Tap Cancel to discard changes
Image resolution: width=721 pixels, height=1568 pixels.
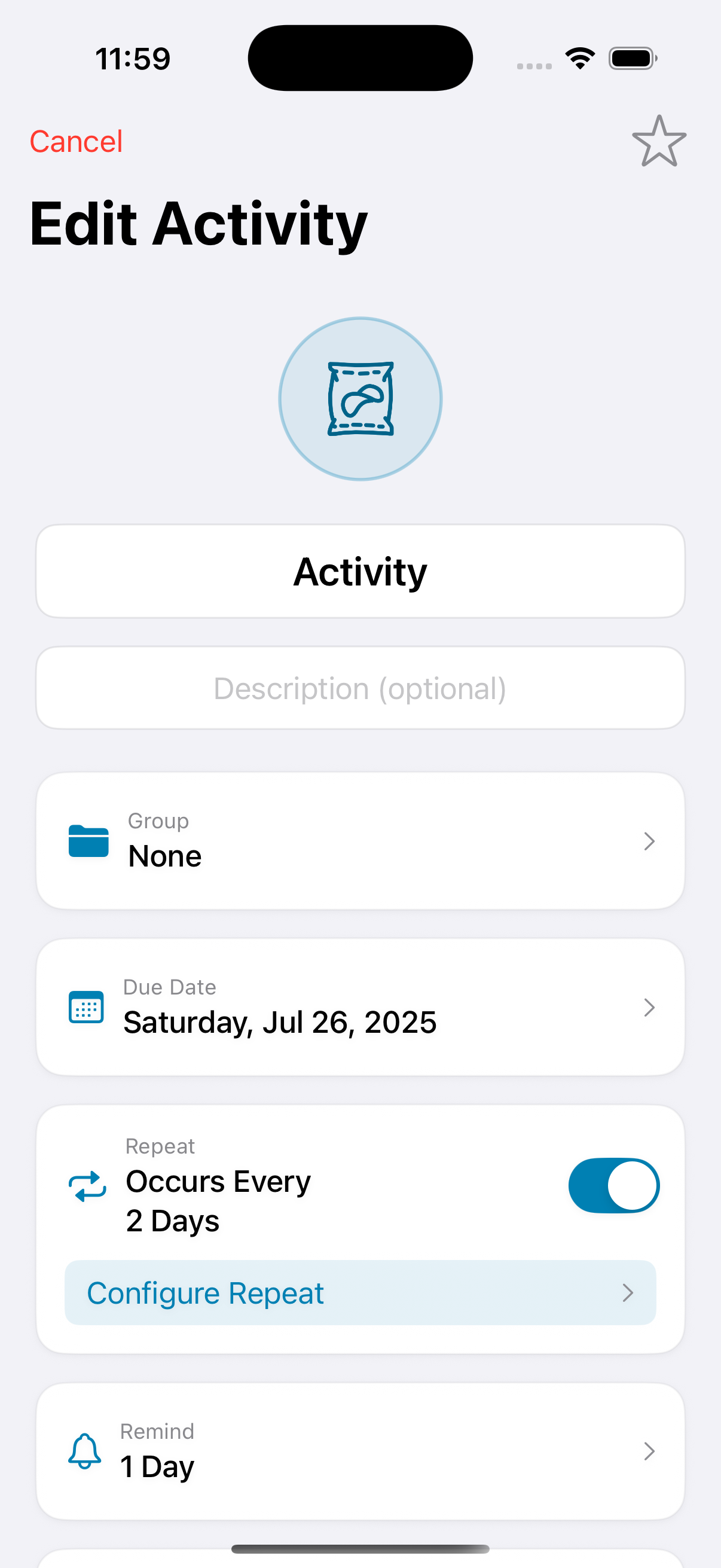[76, 141]
